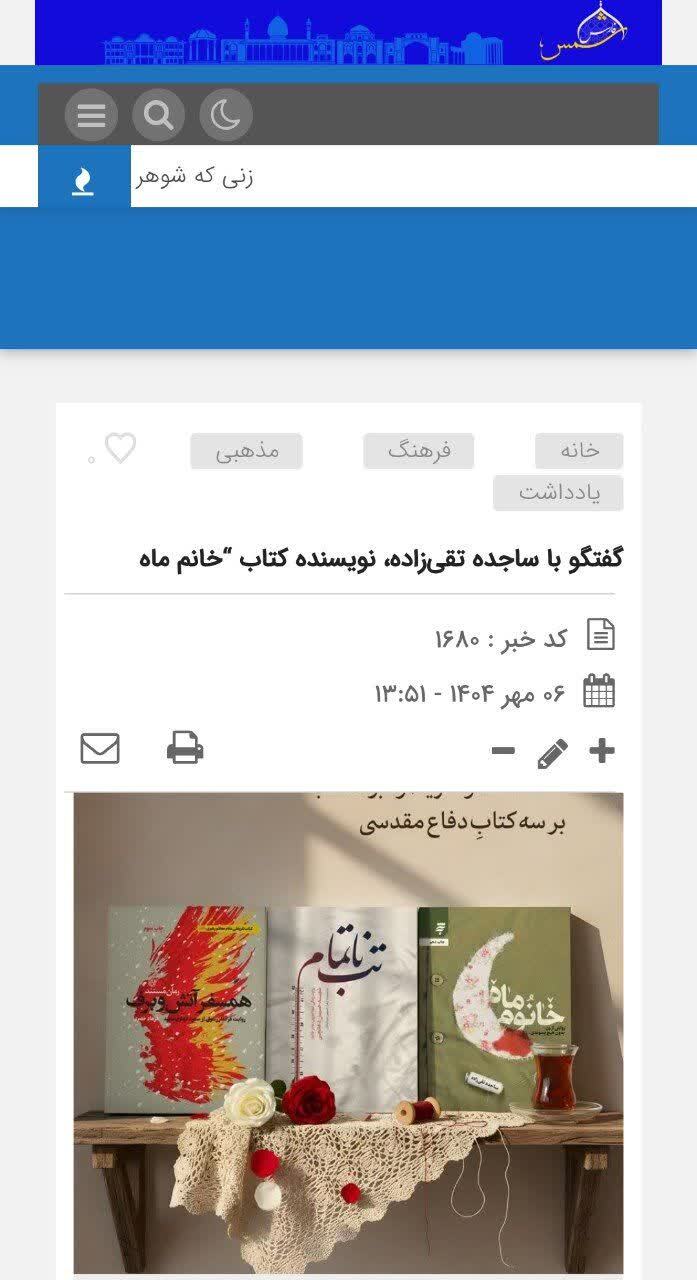The image size is (697, 1280).
Task: Like this article with the heart icon
Action: (120, 448)
